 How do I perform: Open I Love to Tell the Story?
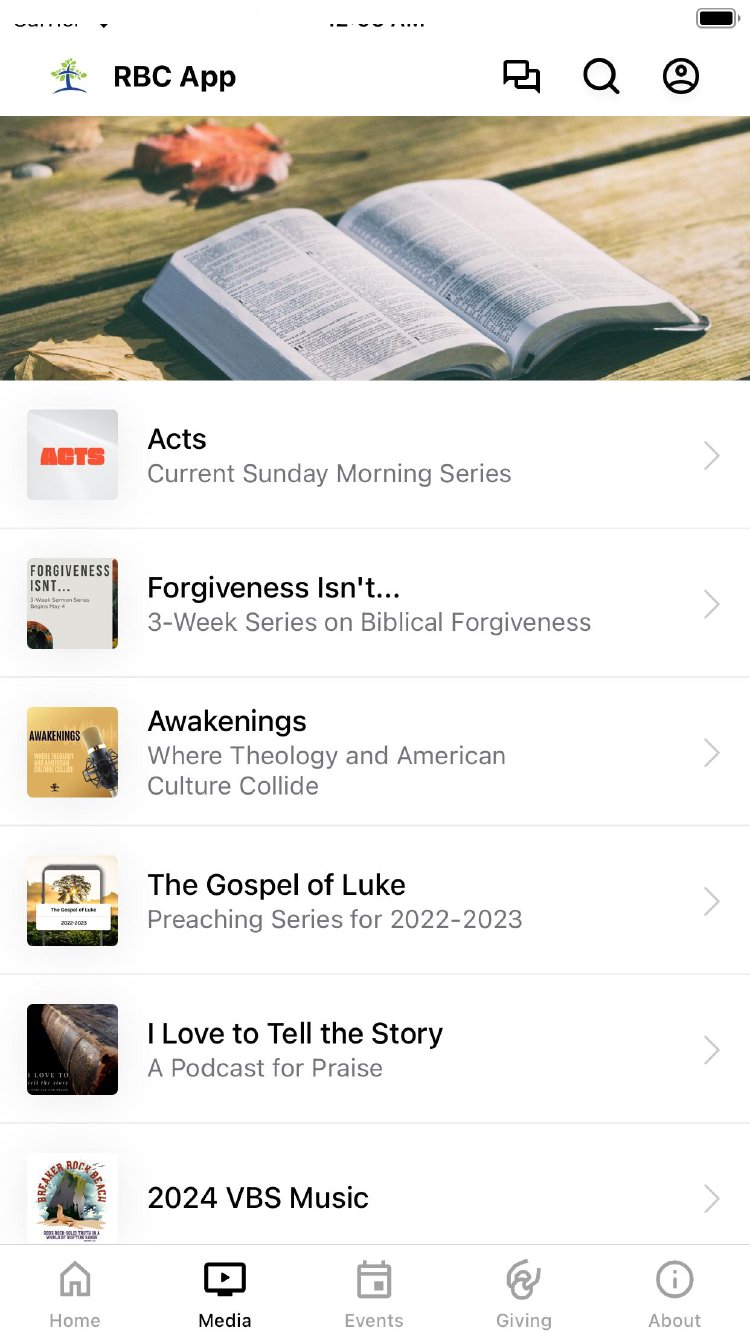tap(375, 1049)
